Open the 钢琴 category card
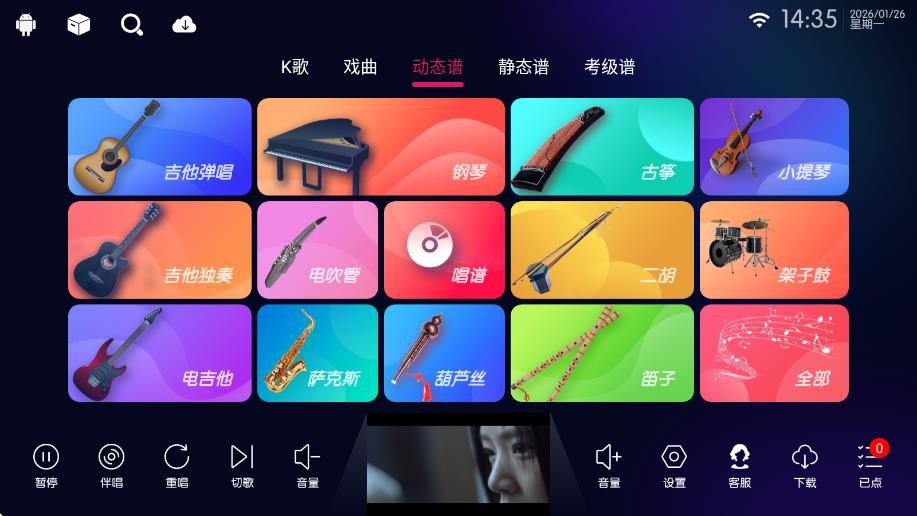 coord(380,146)
